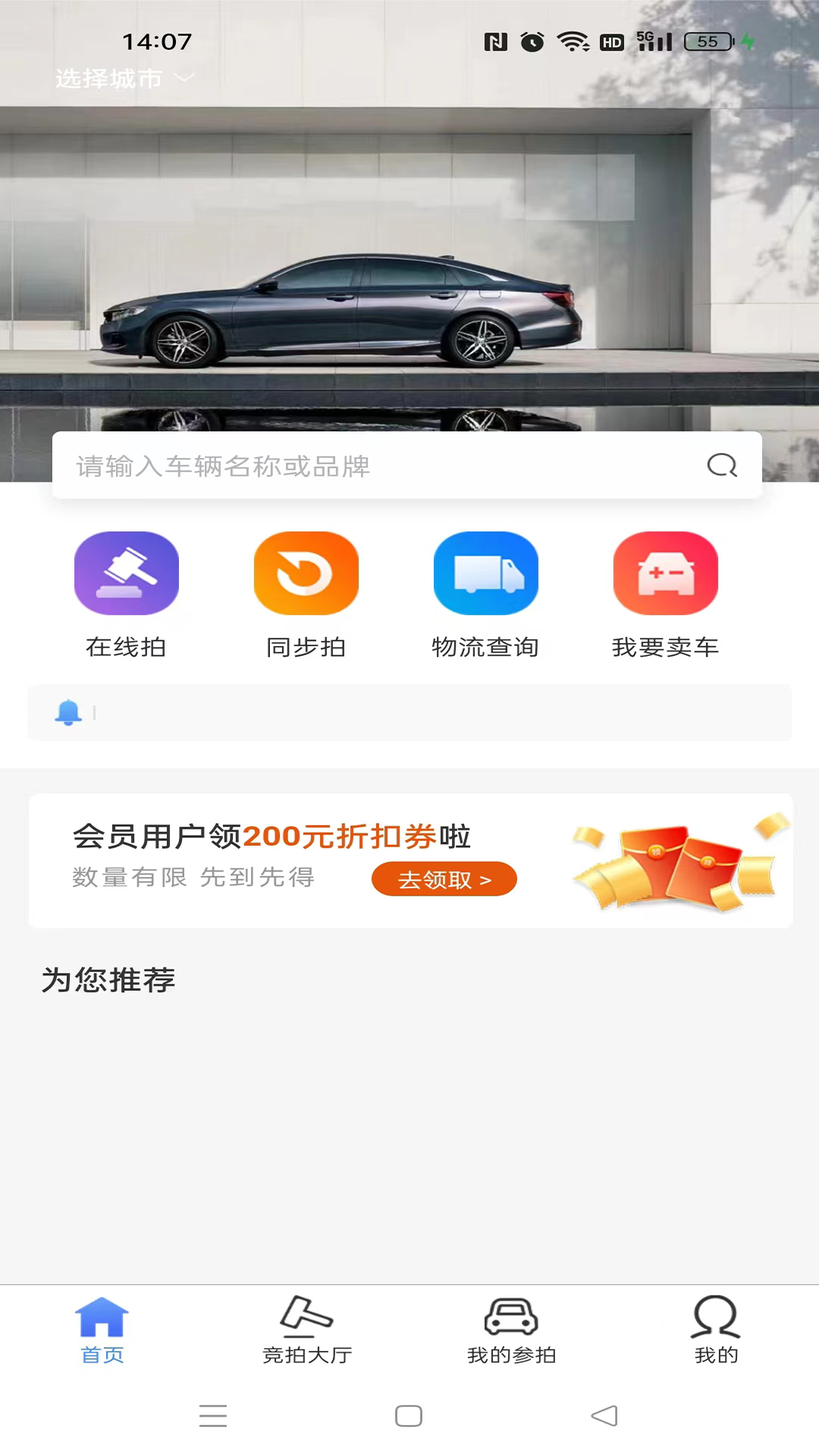The image size is (819, 1456).
Task: Open the recent apps menu button
Action: click(213, 1416)
